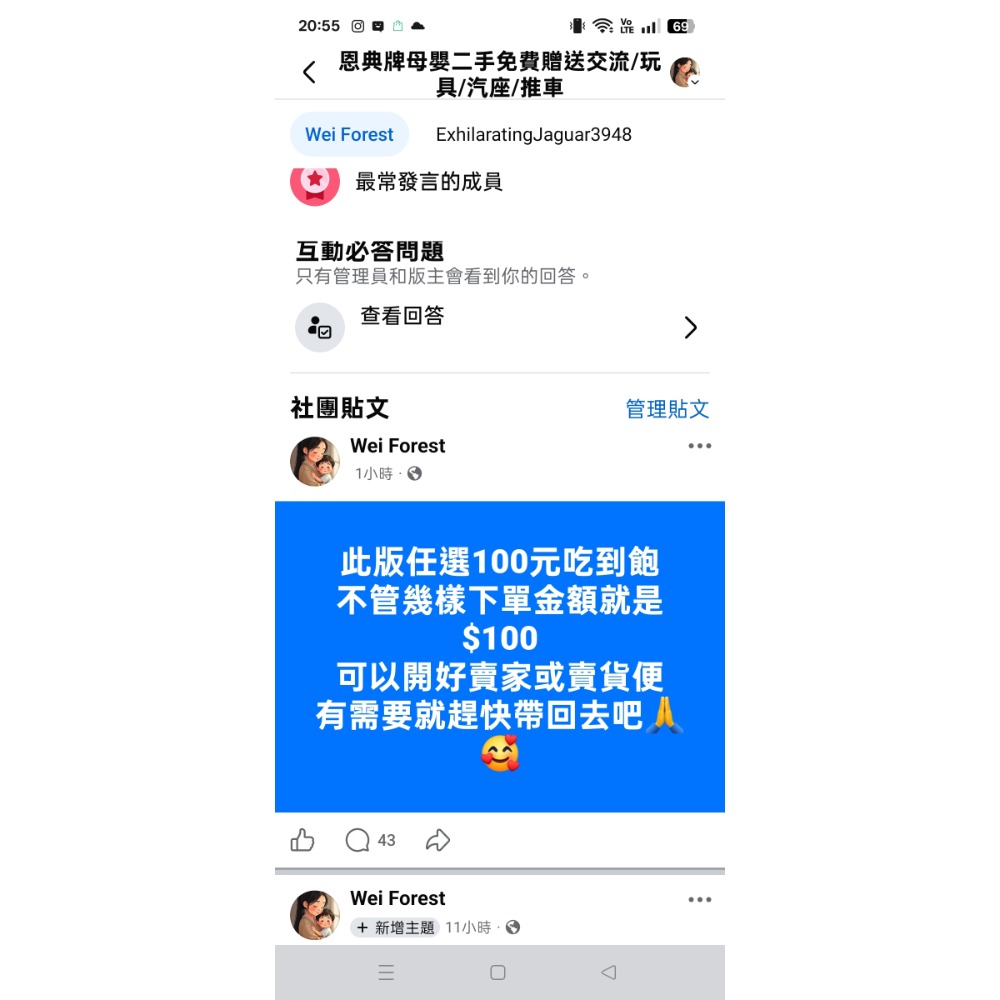Open 查看回答 row

pyautogui.click(x=500, y=327)
